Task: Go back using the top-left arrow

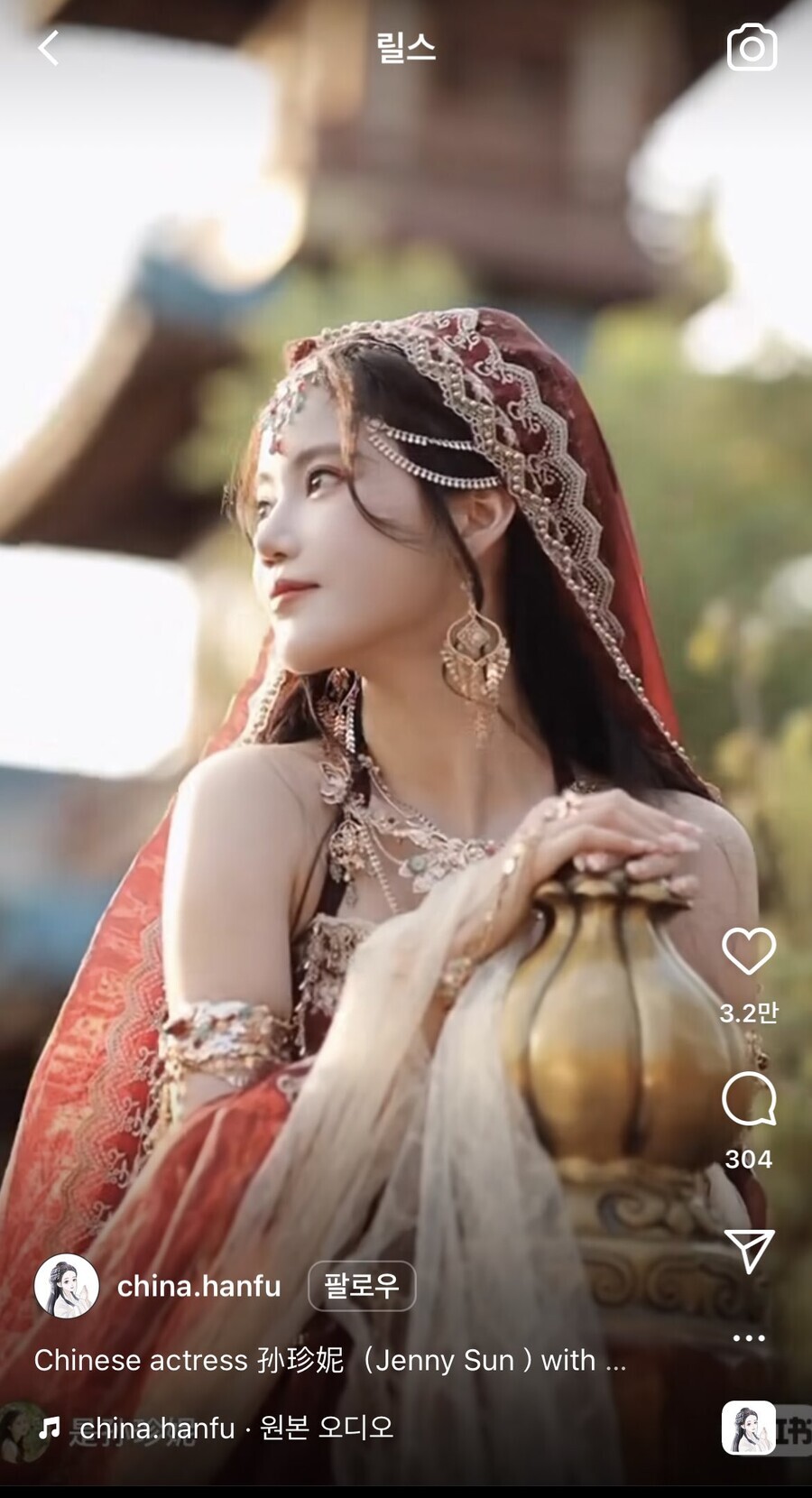Action: point(50,48)
